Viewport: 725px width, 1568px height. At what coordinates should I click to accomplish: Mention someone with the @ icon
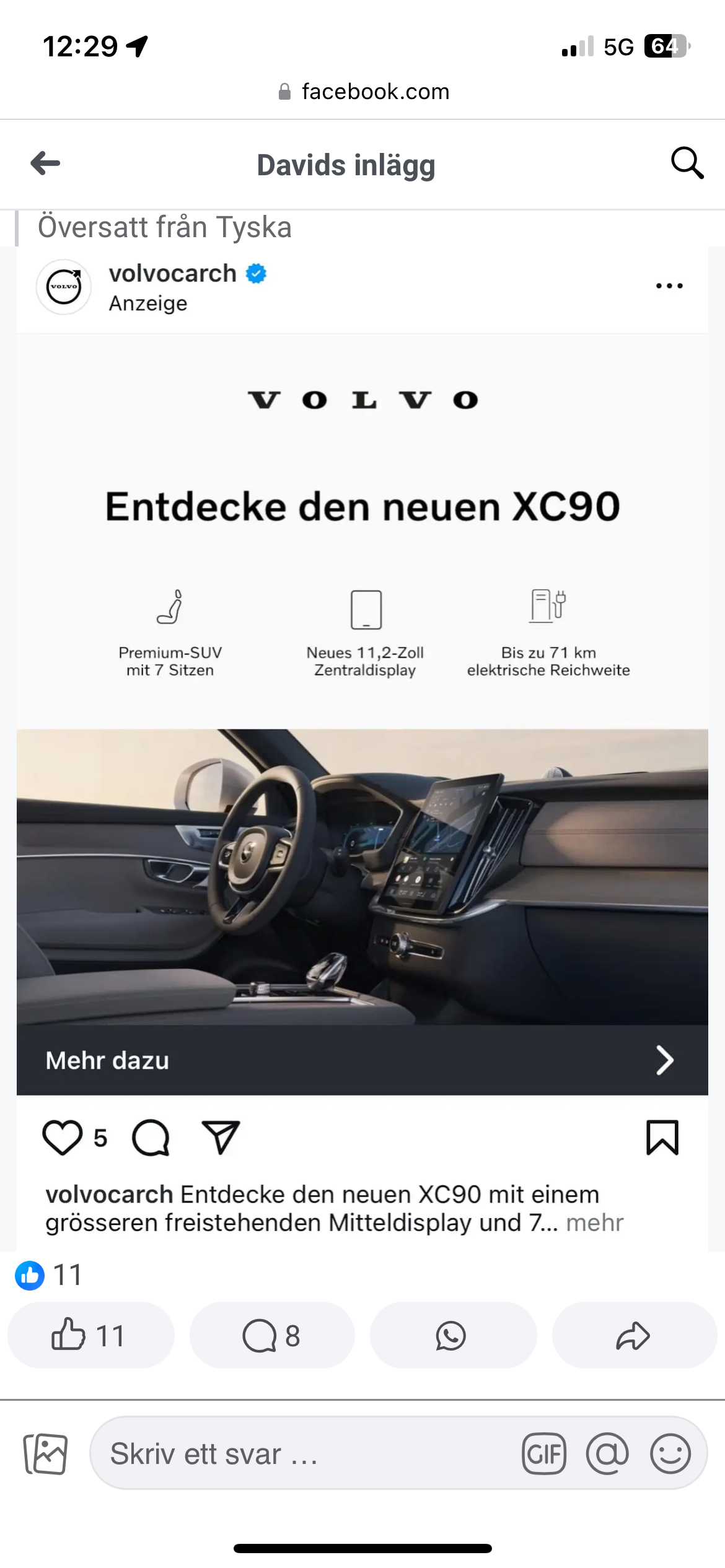coord(607,1453)
